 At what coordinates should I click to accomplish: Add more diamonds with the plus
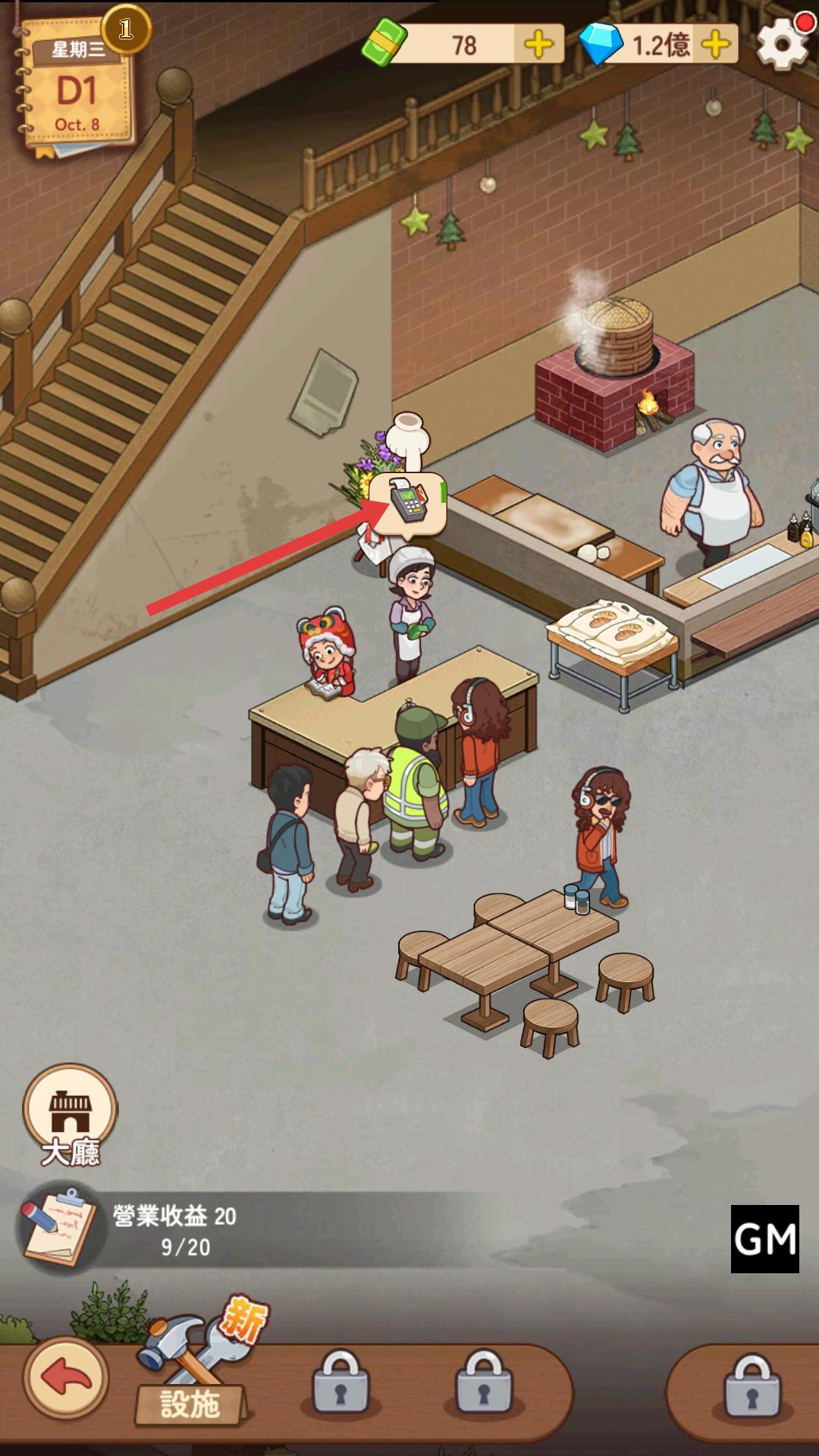[x=715, y=45]
